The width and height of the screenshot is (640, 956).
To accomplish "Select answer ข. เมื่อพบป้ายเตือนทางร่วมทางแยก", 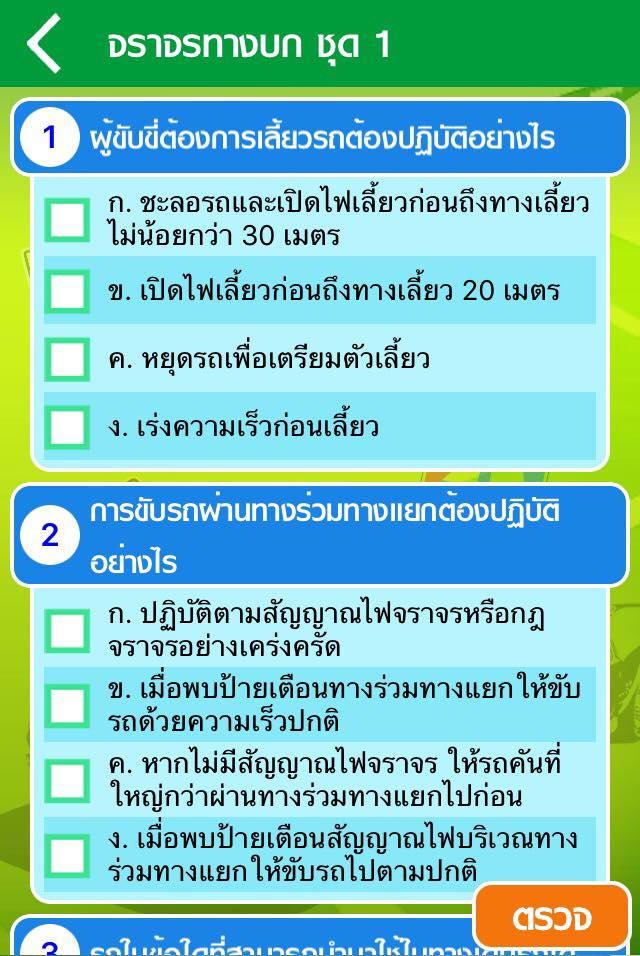I will [68, 705].
